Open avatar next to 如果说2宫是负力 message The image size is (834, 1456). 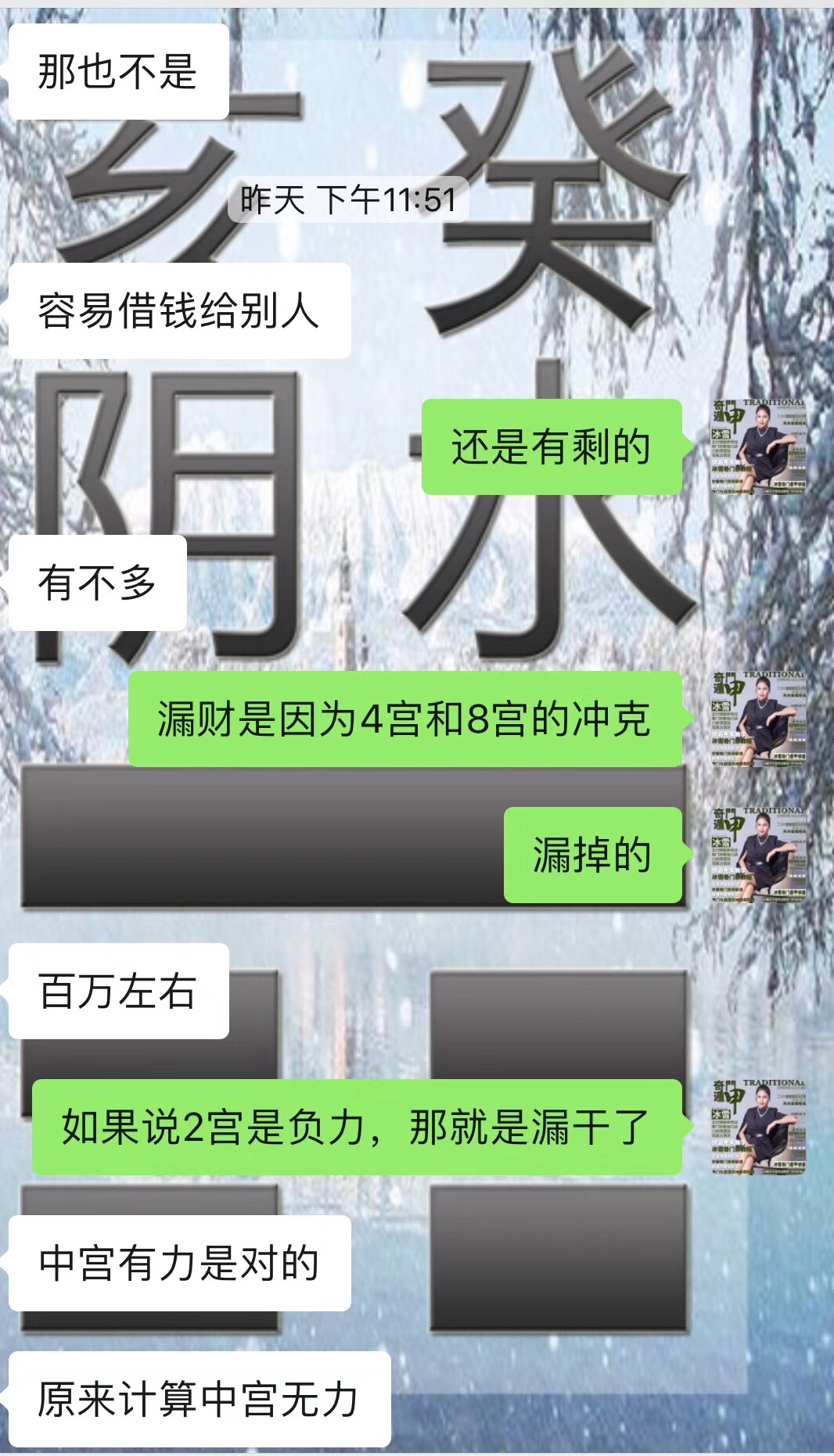tap(757, 1127)
